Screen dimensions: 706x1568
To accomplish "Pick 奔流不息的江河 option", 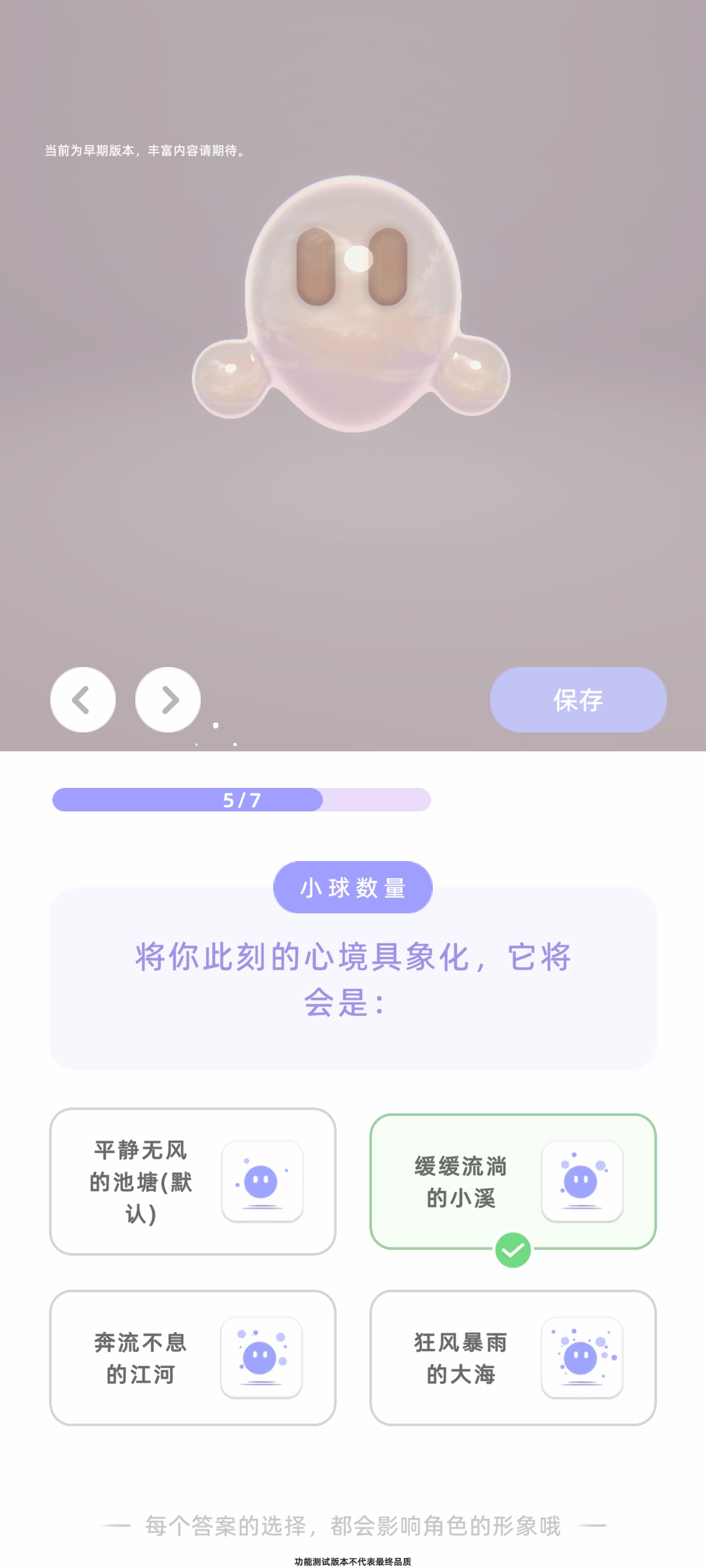I will click(x=193, y=1358).
